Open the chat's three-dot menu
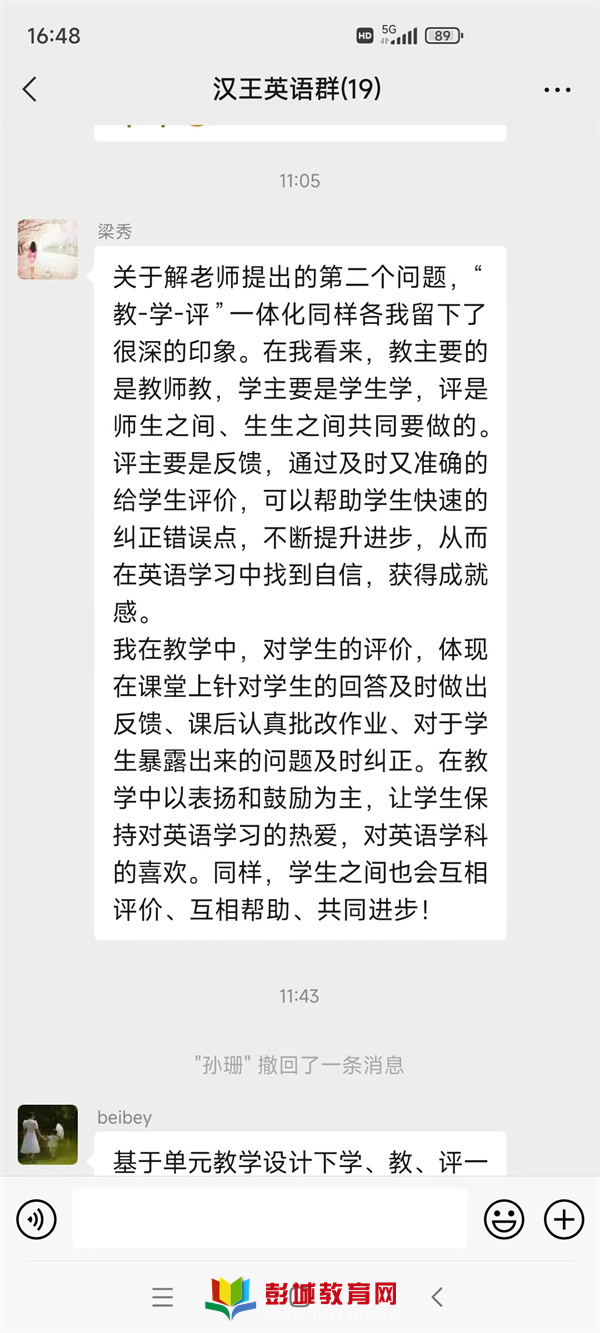Viewport: 600px width, 1333px height. coord(557,90)
